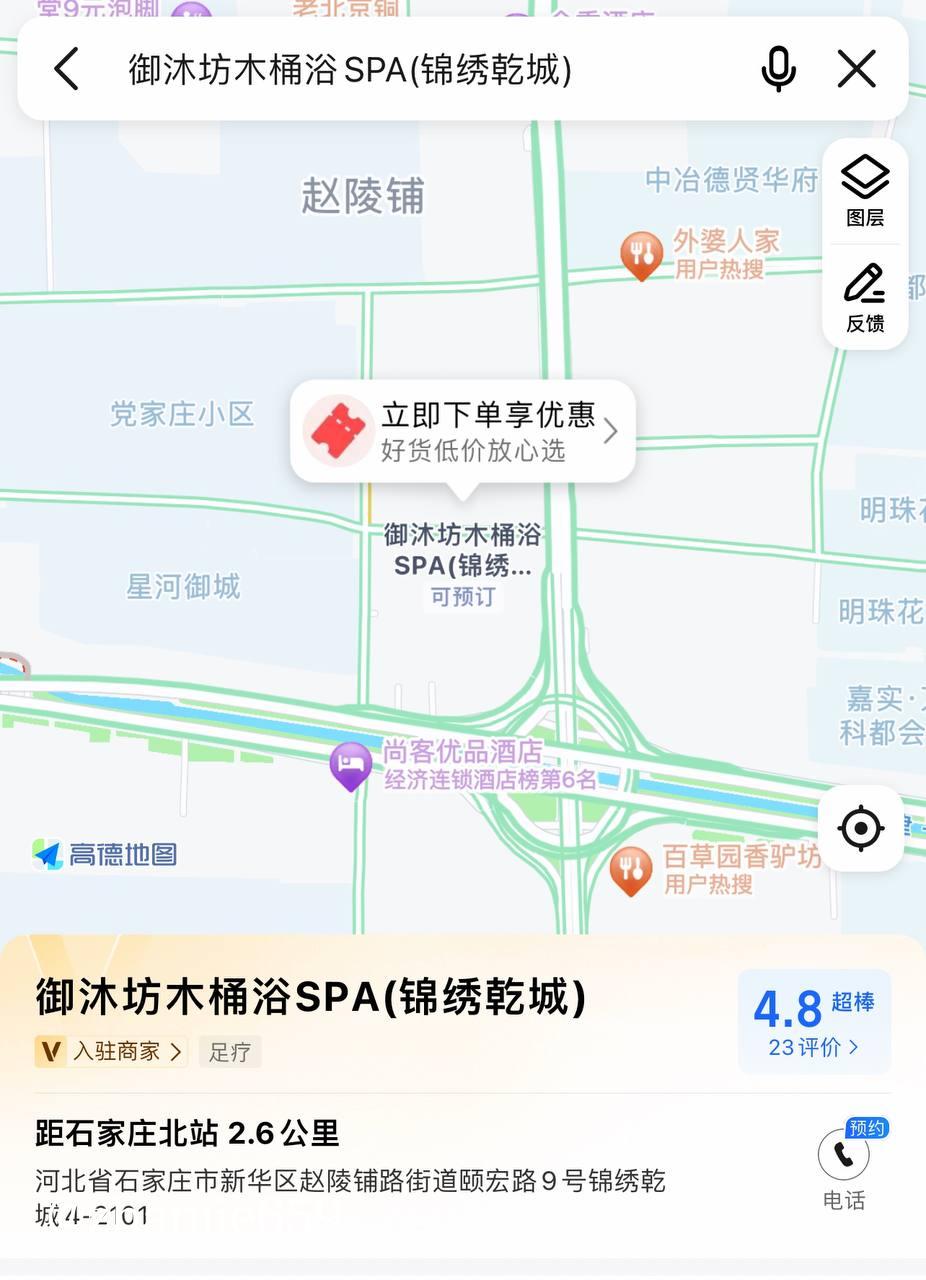
Task: Select the 百草园香驴坊 restaurant pin
Action: point(631,870)
